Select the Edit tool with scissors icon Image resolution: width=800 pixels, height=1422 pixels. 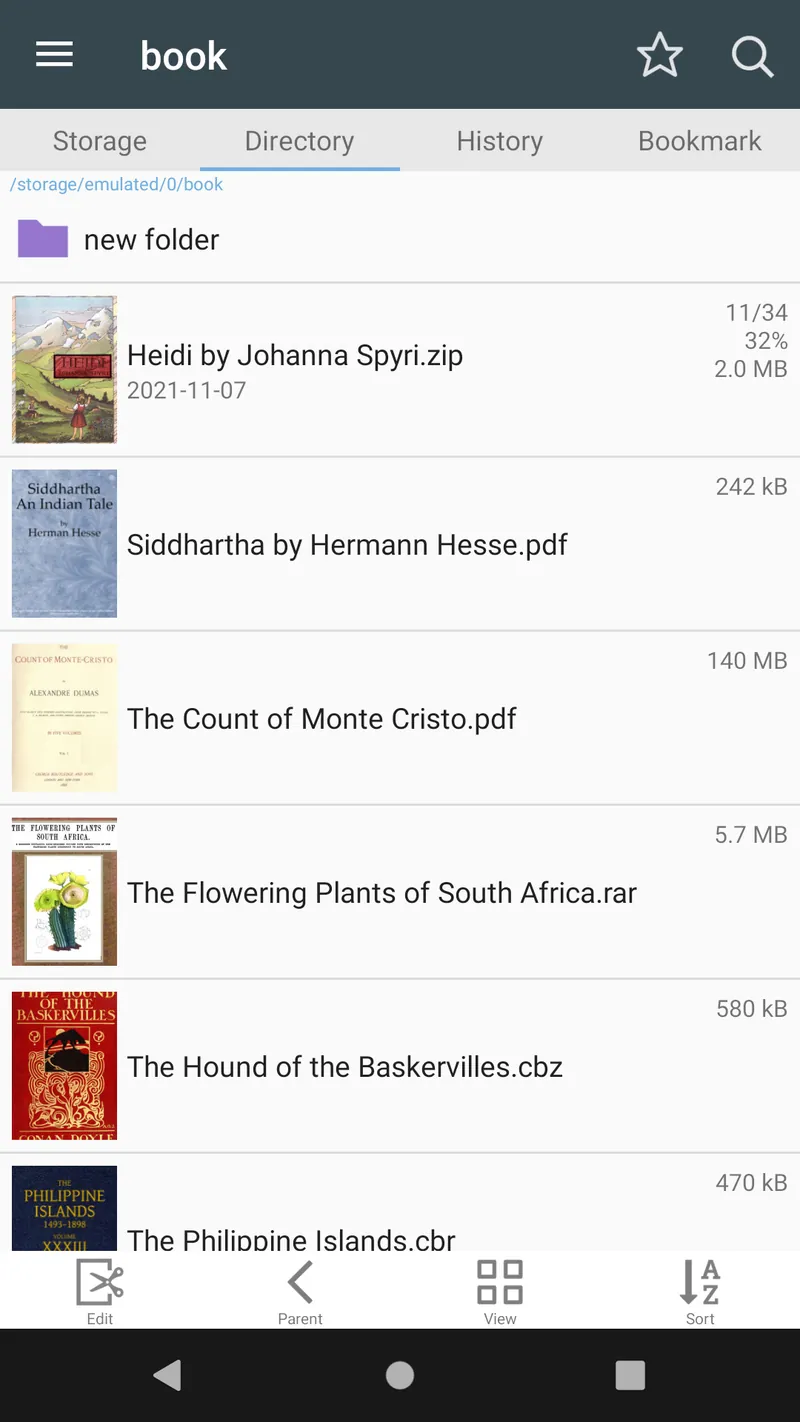[99, 1290]
